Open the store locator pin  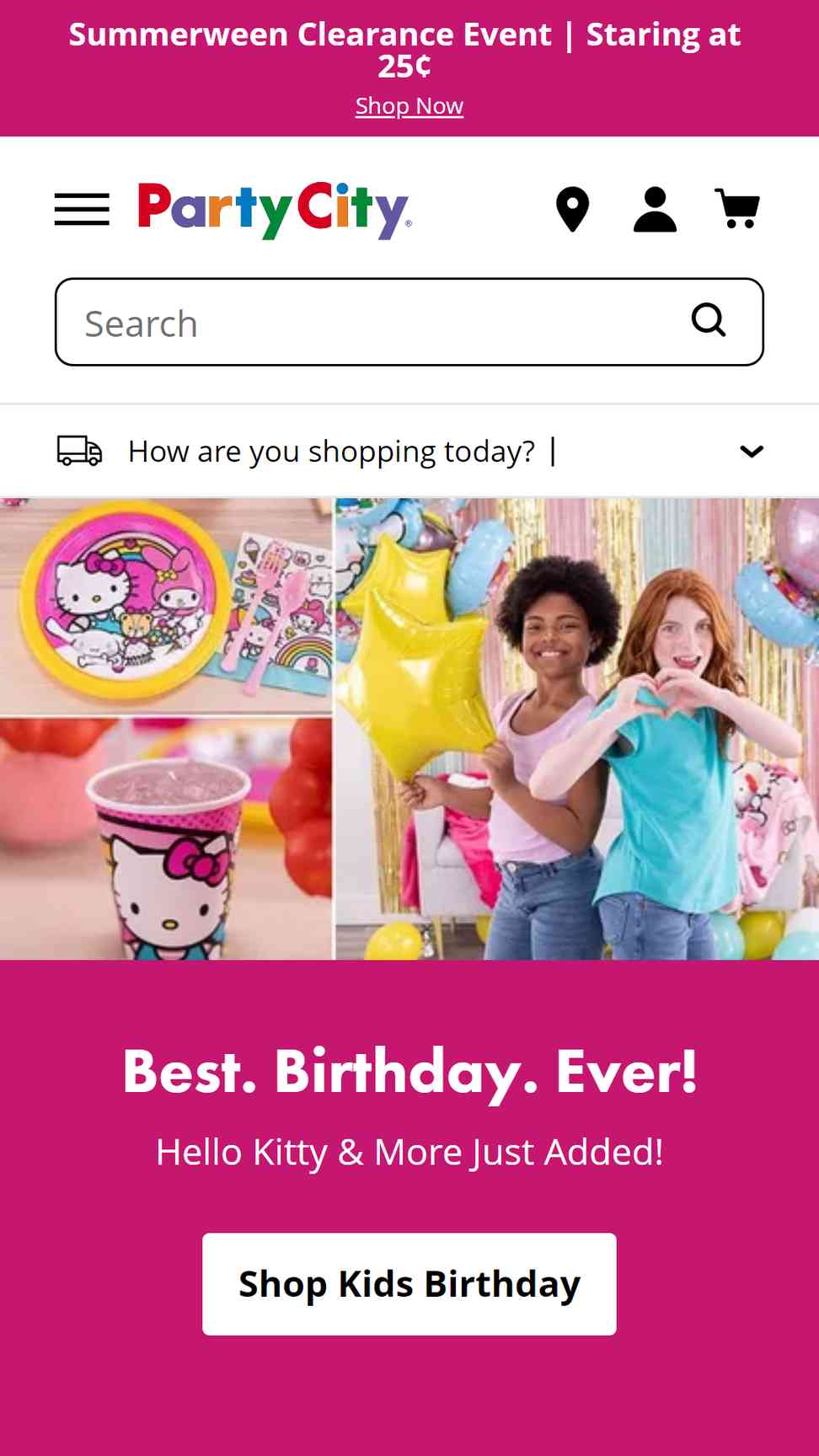pos(572,209)
